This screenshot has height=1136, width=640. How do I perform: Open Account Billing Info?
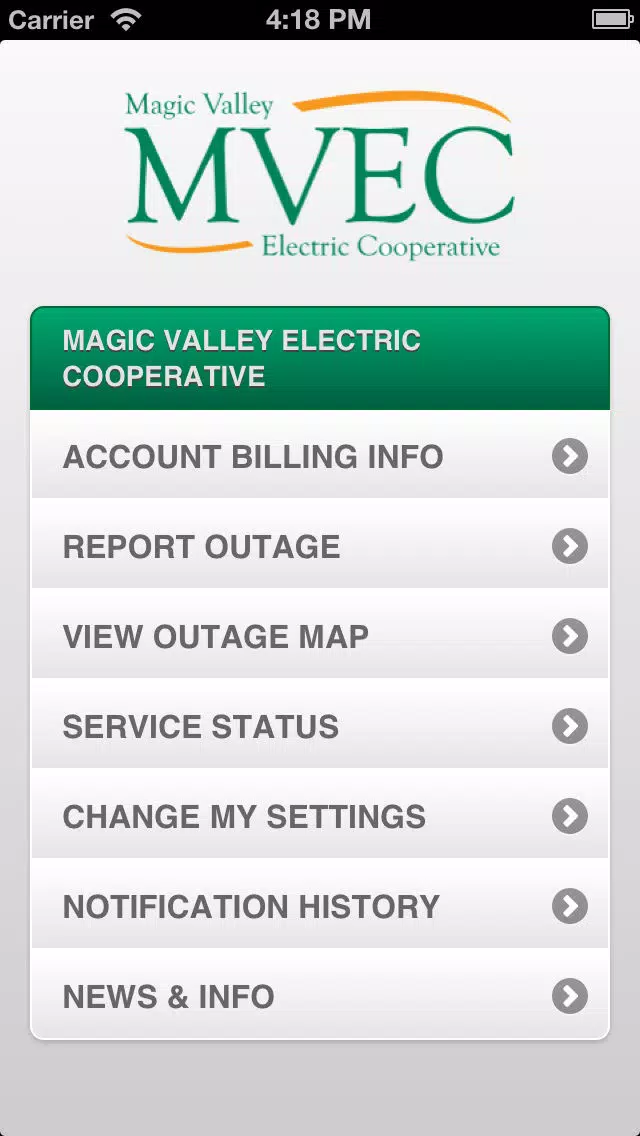[320, 456]
